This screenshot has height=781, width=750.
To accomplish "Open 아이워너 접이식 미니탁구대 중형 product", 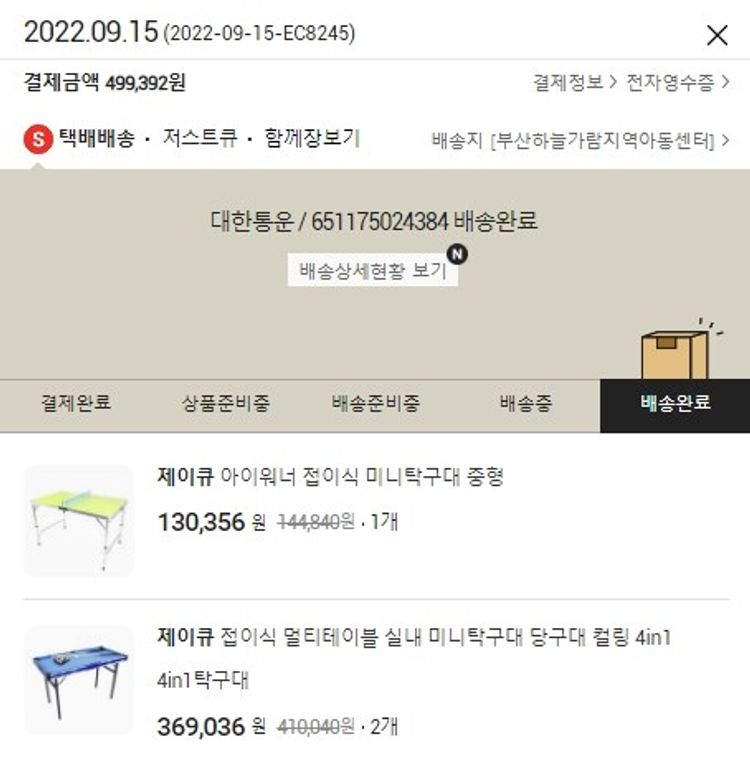I will (330, 477).
